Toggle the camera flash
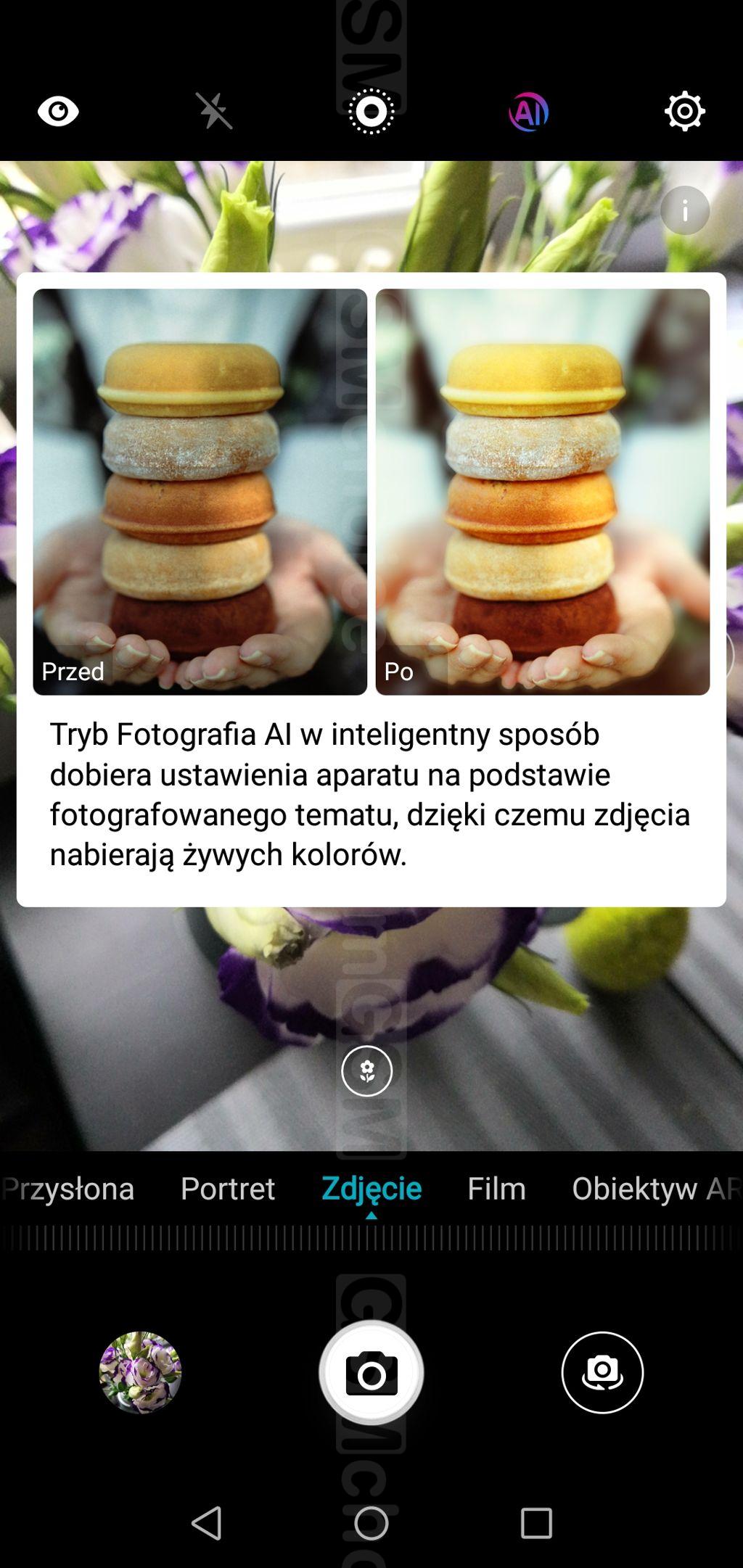 215,112
